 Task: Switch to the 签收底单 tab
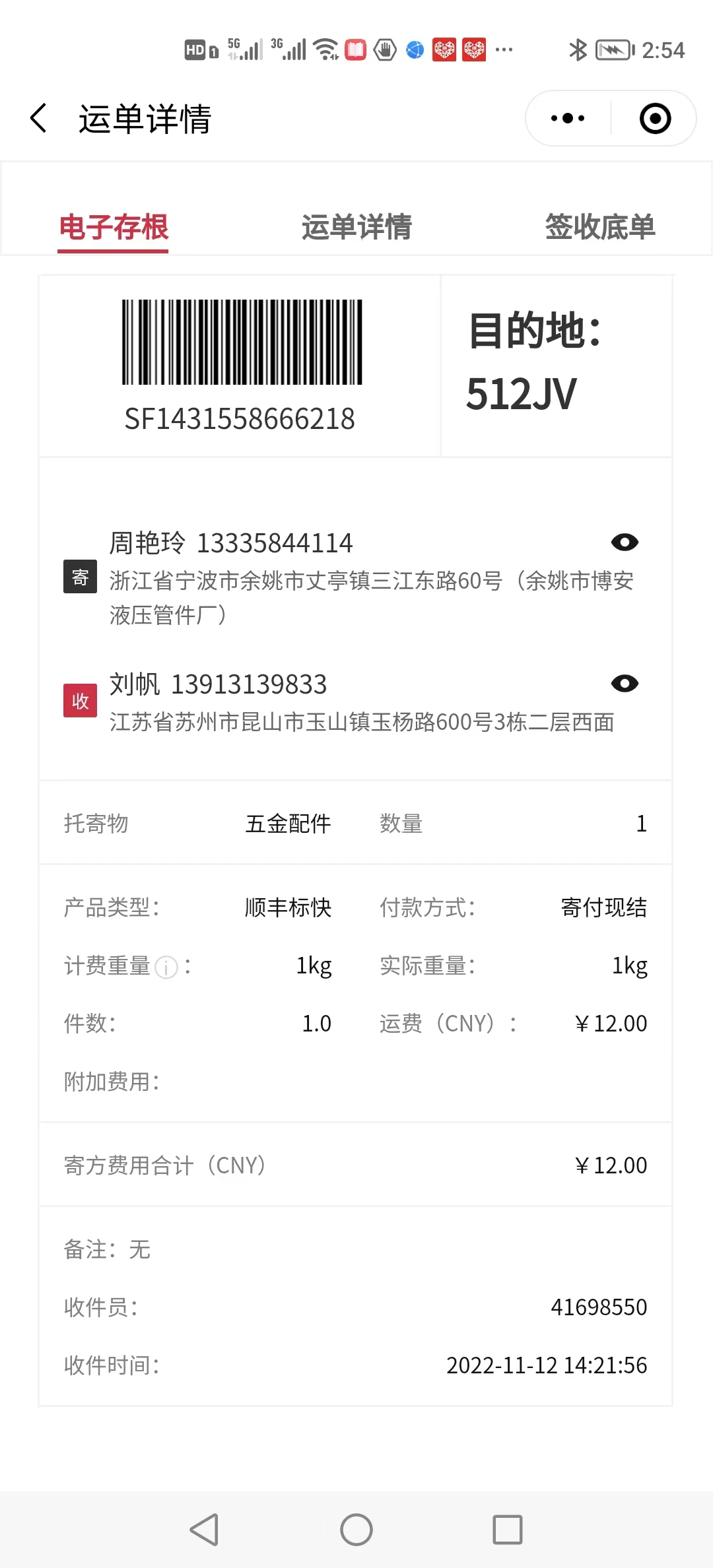point(599,227)
